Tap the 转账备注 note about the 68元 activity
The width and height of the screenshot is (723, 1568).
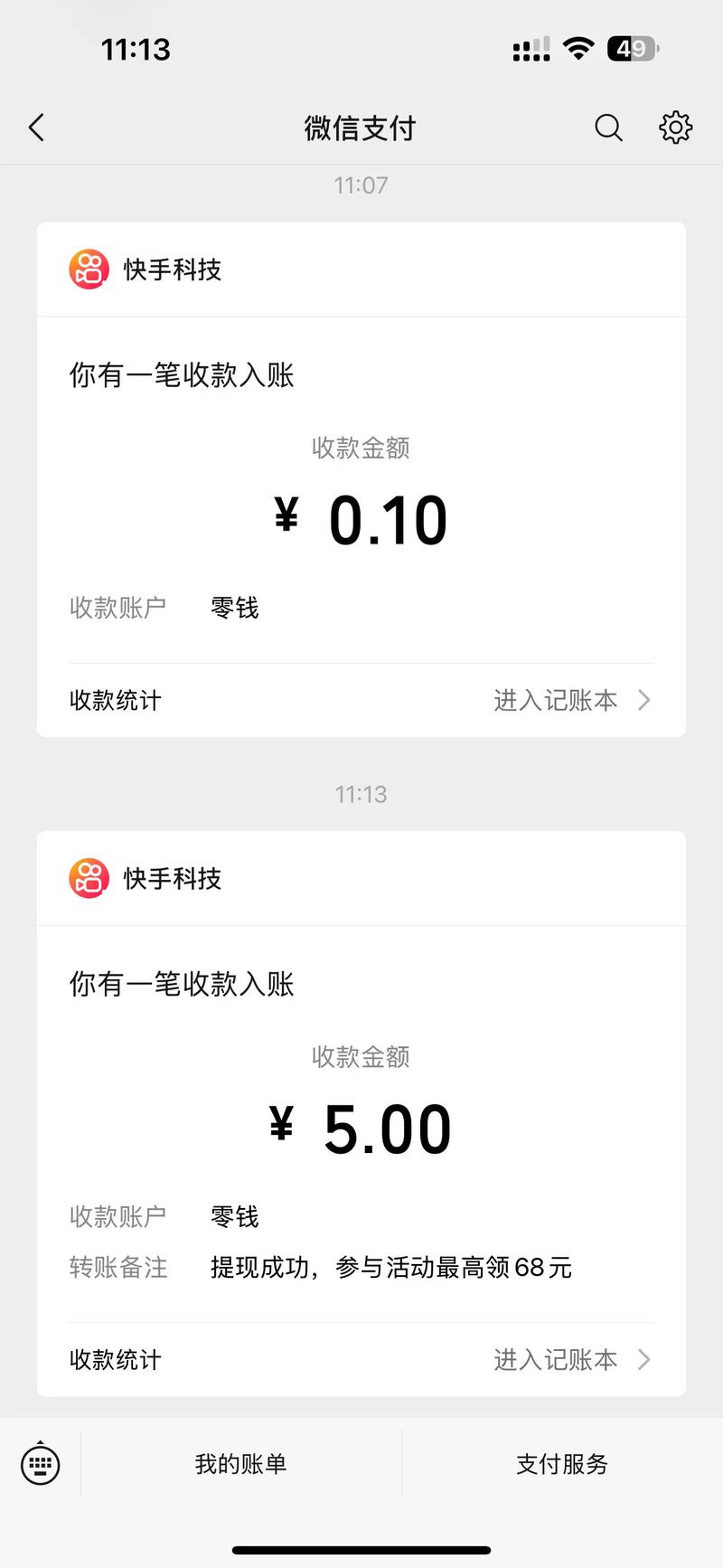pos(389,1268)
